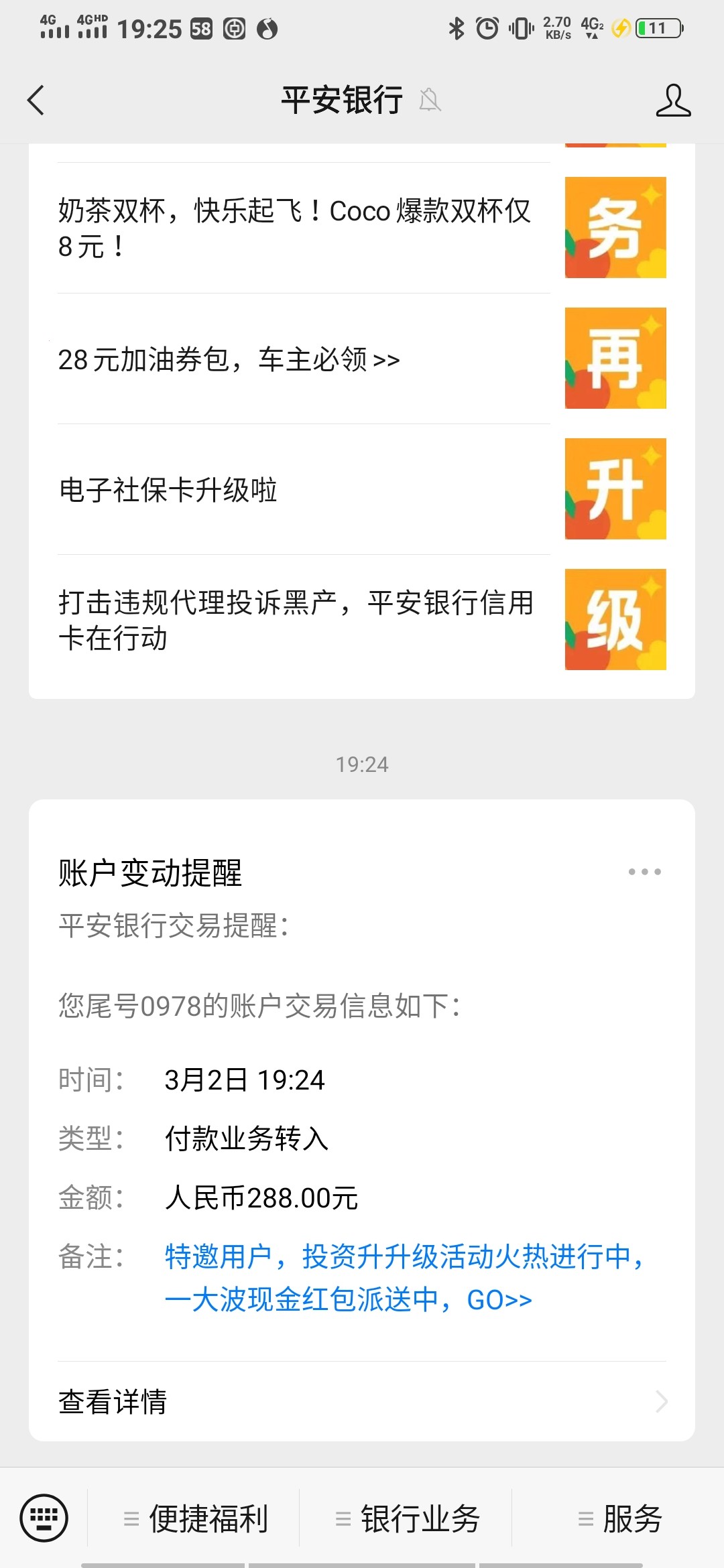Open the contact profile icon top right
The image size is (724, 1568).
click(x=674, y=101)
